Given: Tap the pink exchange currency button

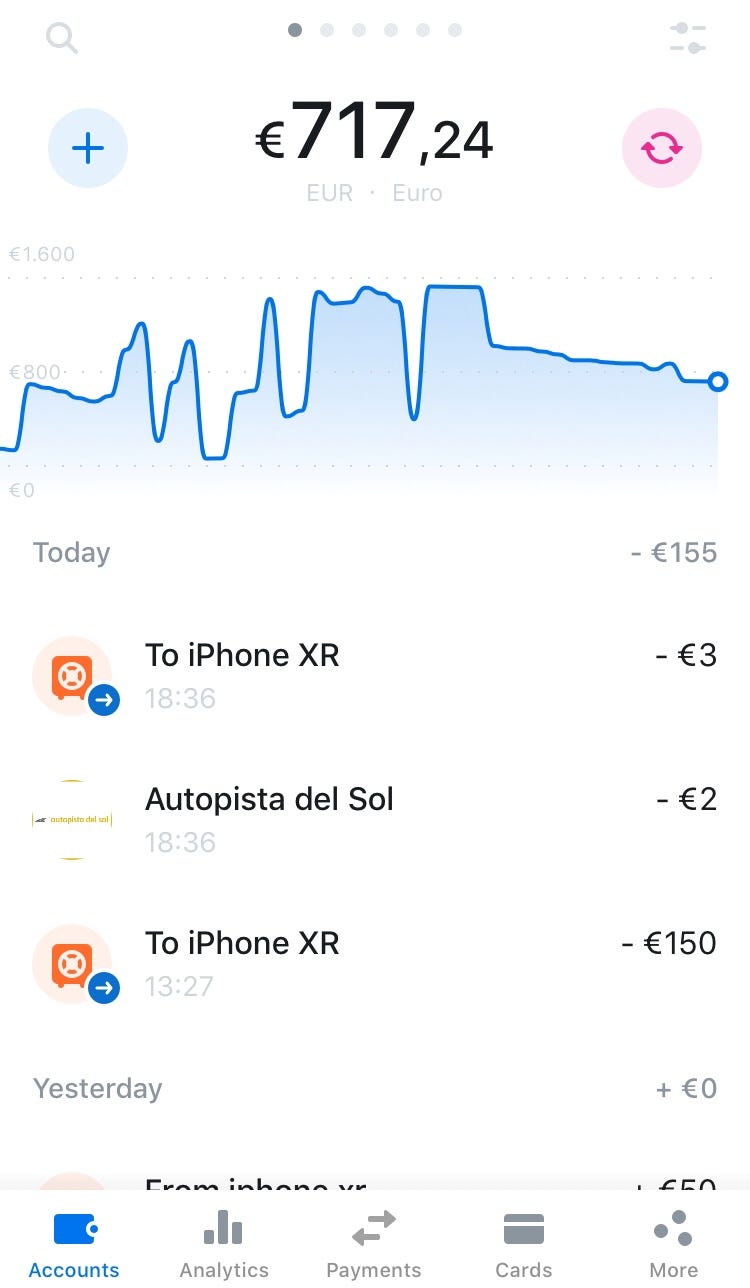Looking at the screenshot, I should tap(662, 148).
